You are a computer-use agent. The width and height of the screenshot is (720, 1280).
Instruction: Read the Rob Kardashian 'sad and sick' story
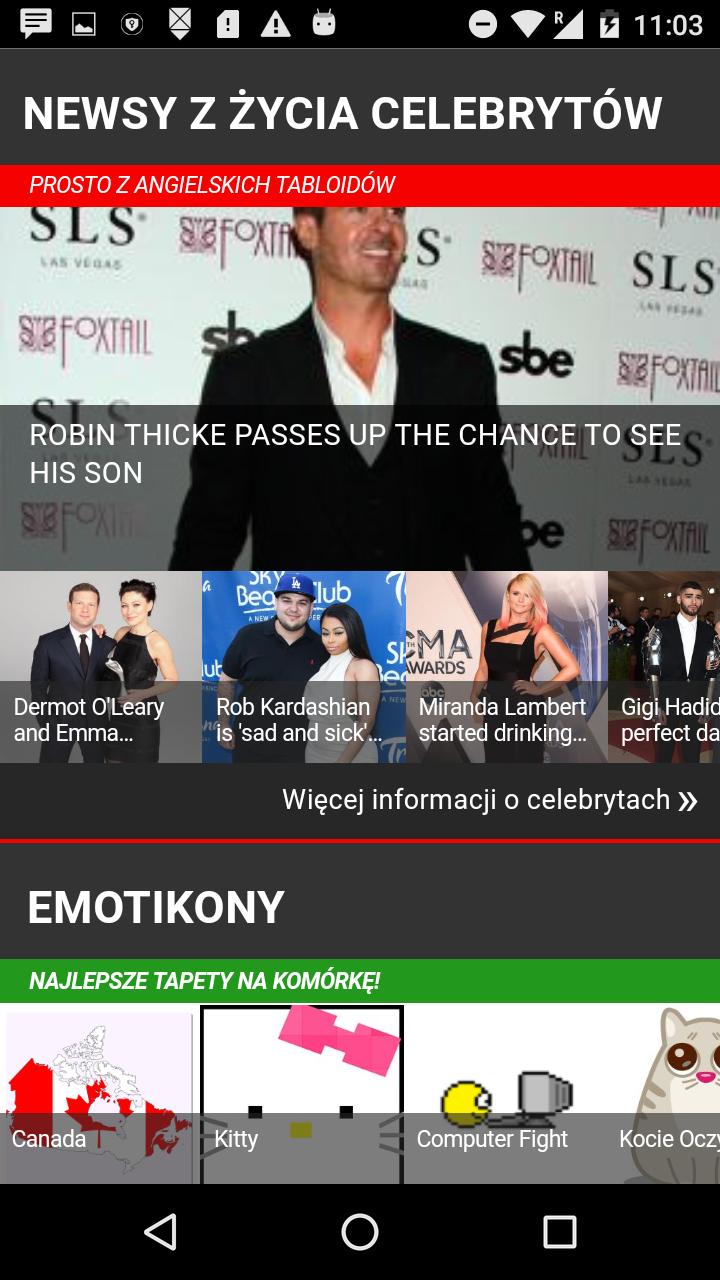302,667
